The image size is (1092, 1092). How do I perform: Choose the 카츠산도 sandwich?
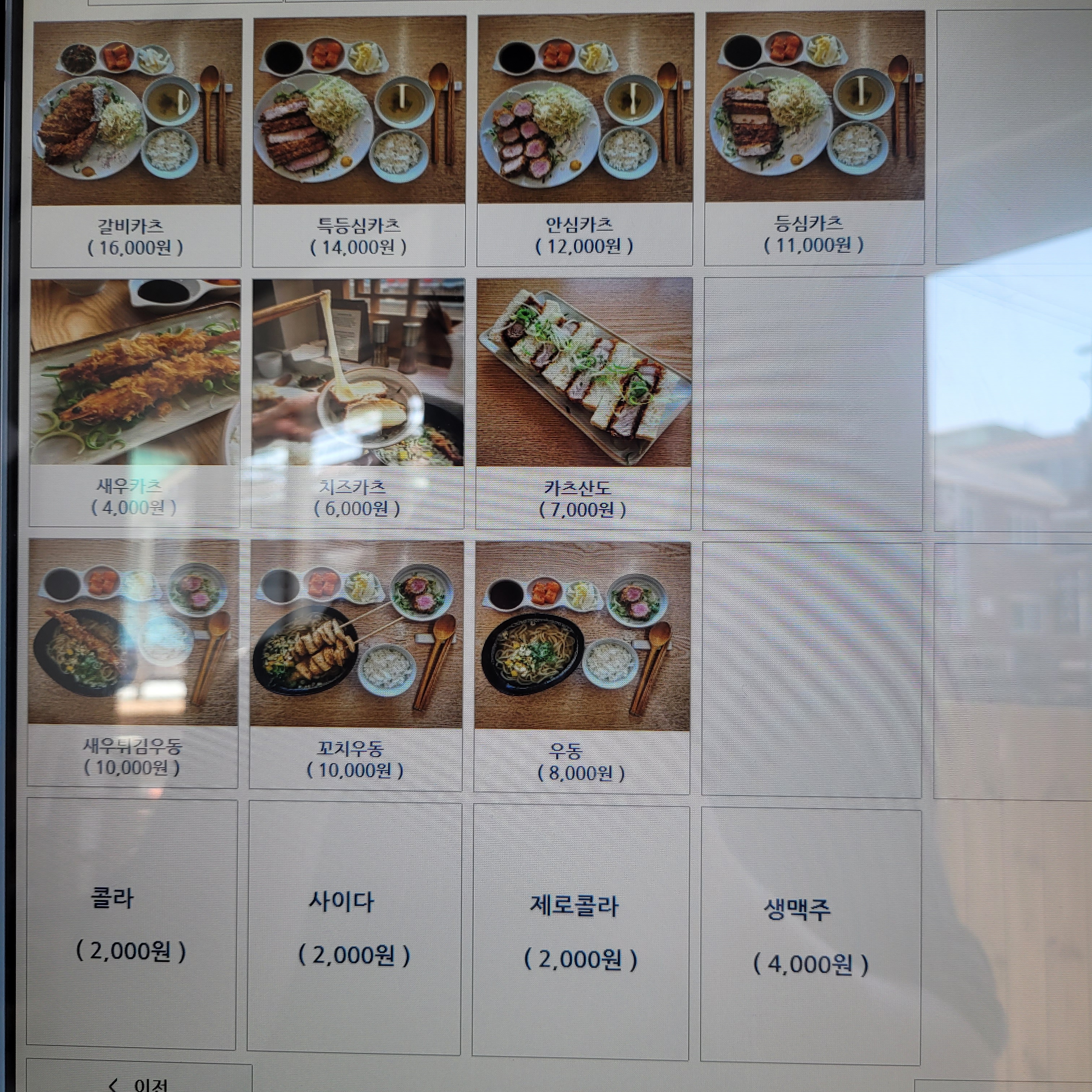coord(583,403)
